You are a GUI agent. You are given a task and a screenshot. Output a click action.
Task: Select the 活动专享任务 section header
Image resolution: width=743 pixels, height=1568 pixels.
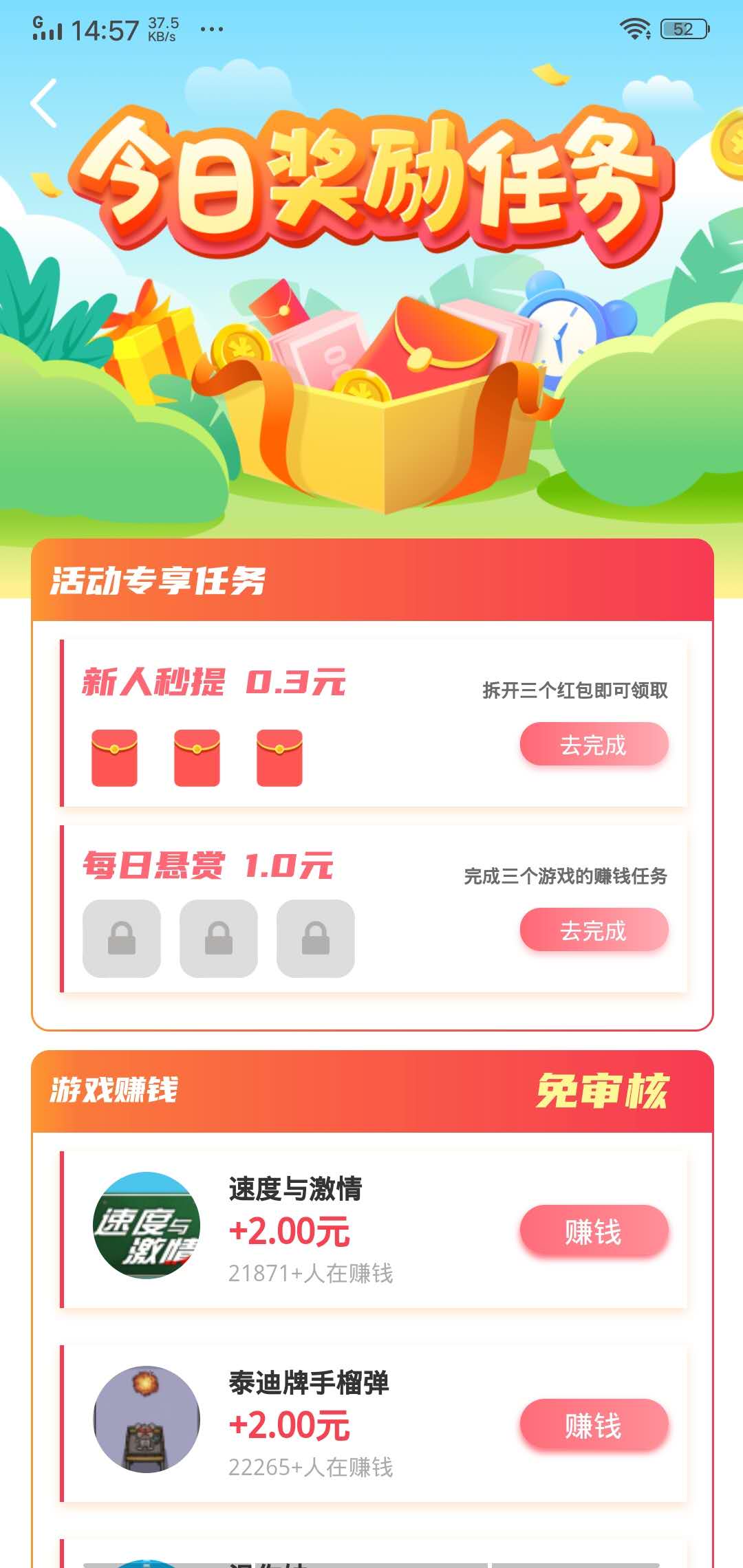coord(160,580)
